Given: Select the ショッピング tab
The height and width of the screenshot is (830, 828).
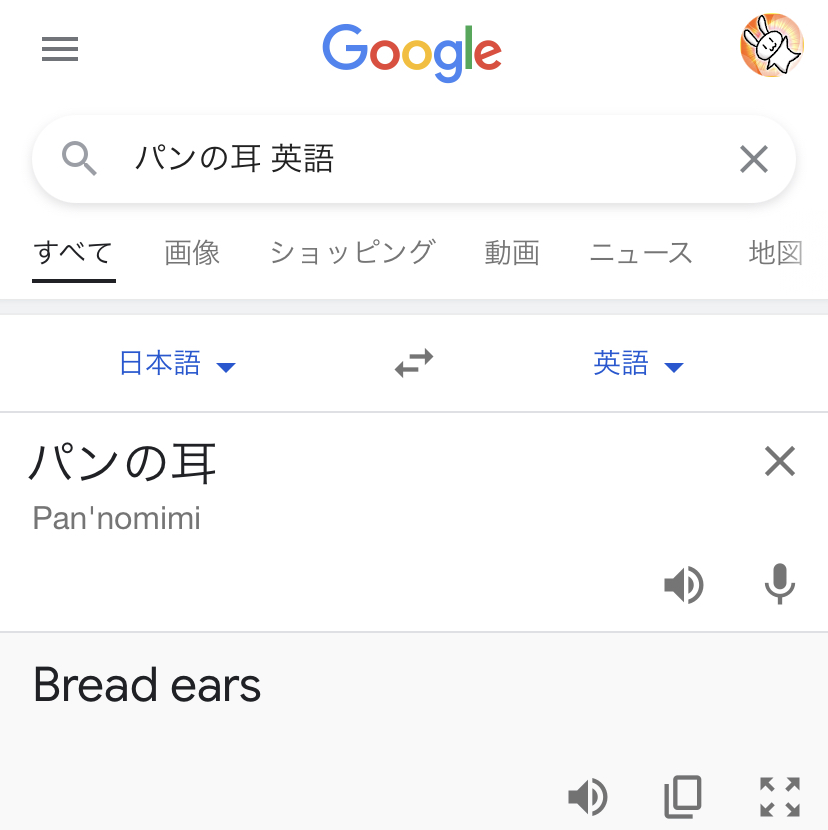Looking at the screenshot, I should 352,253.
